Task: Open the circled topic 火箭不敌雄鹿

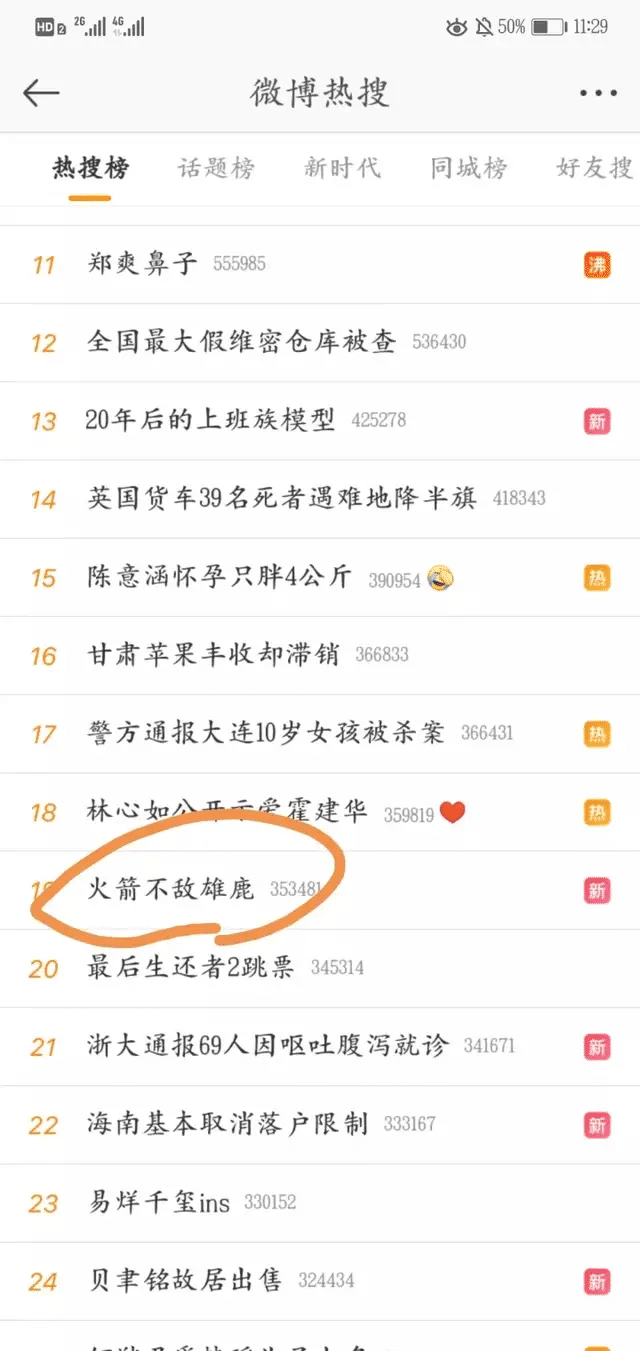Action: 171,889
